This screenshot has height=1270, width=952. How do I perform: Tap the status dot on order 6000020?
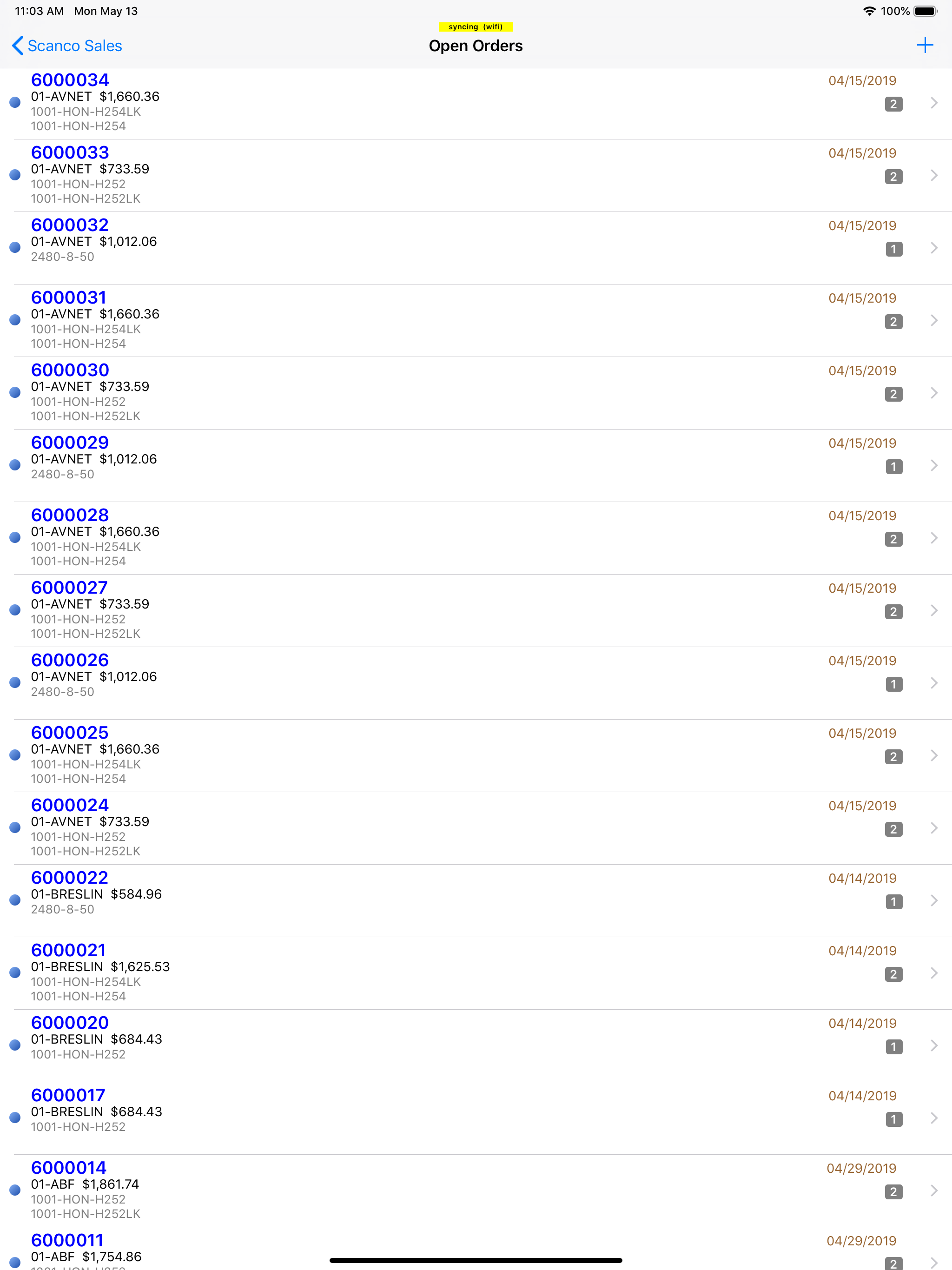[x=14, y=1045]
